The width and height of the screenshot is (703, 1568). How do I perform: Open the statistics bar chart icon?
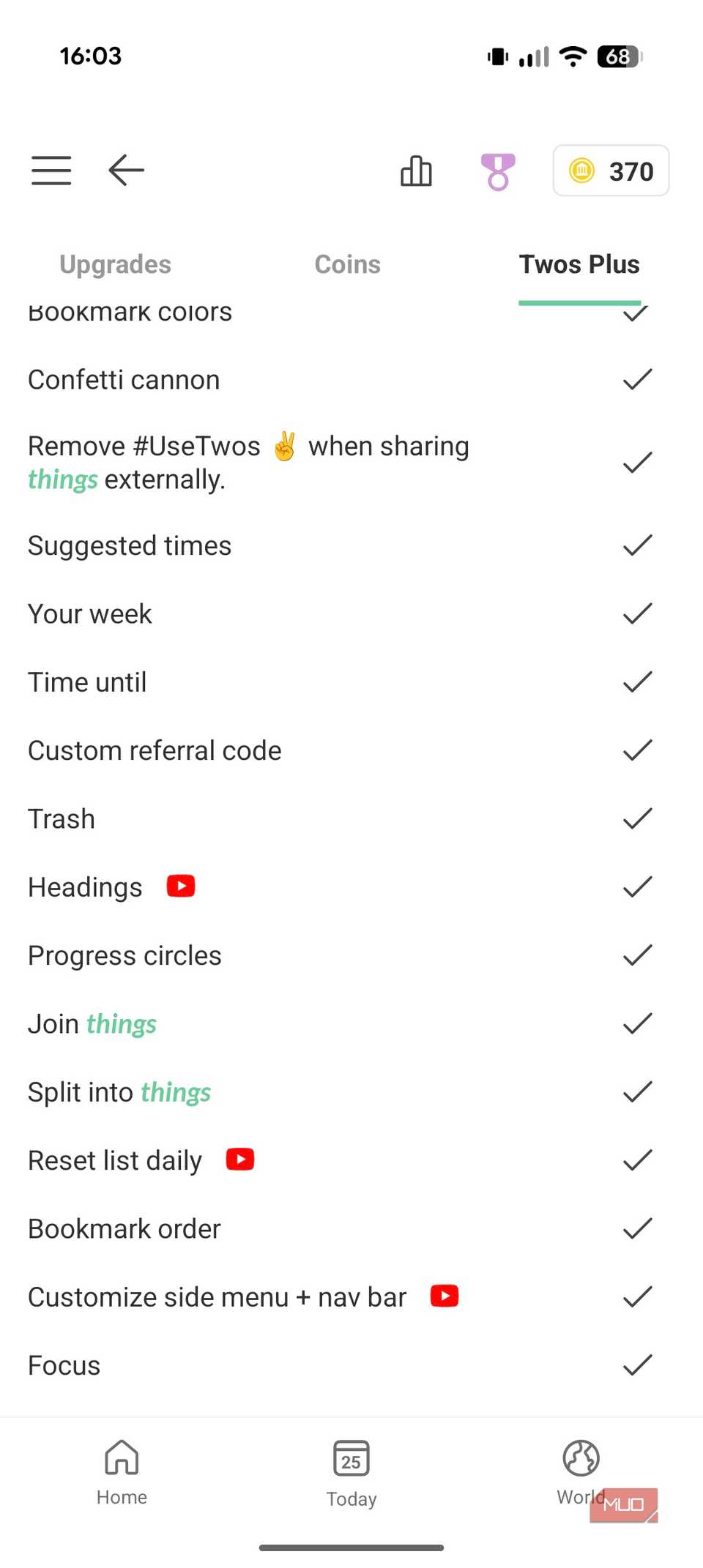pos(416,171)
